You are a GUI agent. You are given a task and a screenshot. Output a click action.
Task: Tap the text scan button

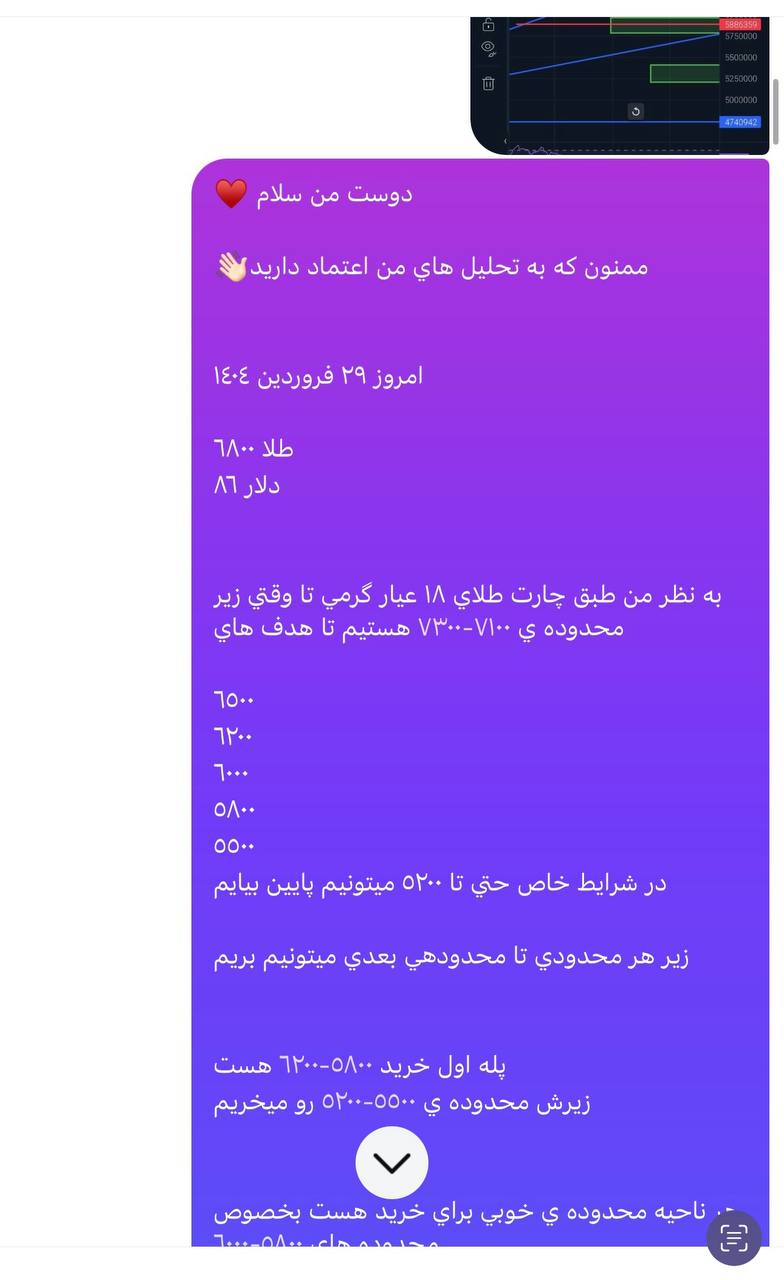(734, 1238)
